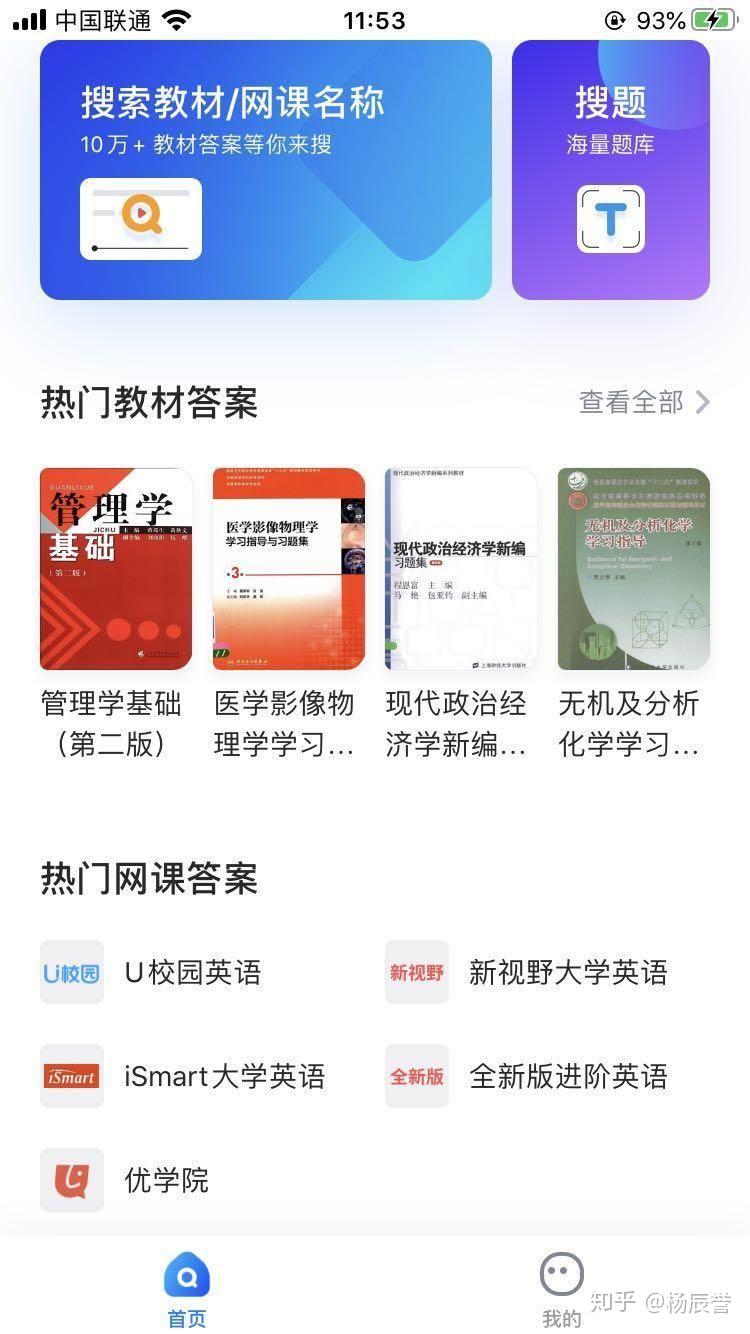The width and height of the screenshot is (750, 1334).
Task: Select the 全新版 course icon
Action: pos(416,1076)
